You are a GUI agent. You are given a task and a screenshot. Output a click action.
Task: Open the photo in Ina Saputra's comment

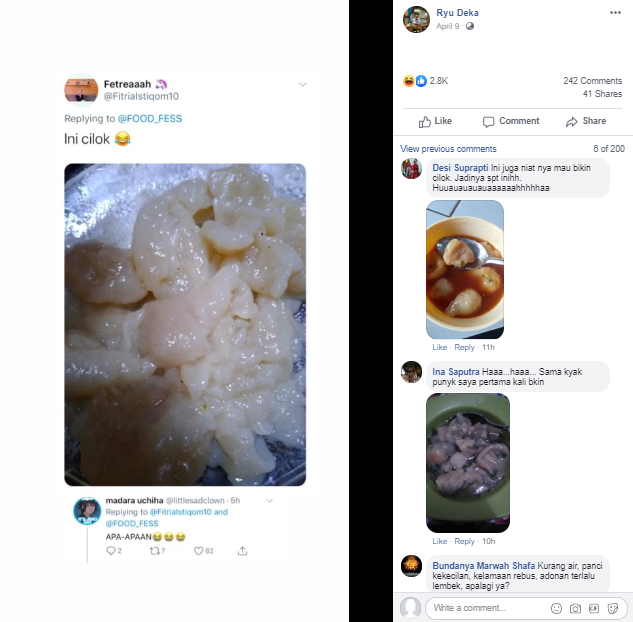click(467, 461)
